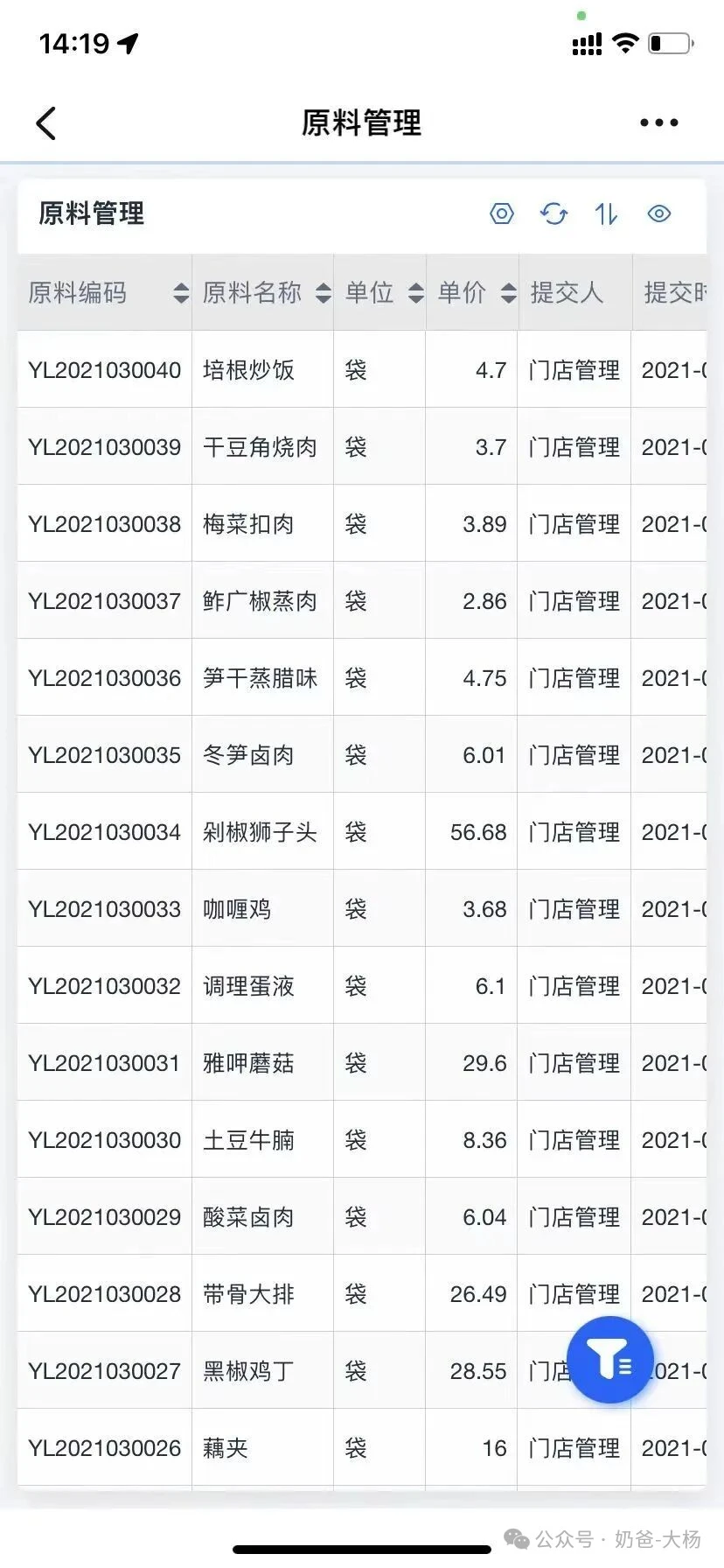Open the three-dot overflow menu

658,123
